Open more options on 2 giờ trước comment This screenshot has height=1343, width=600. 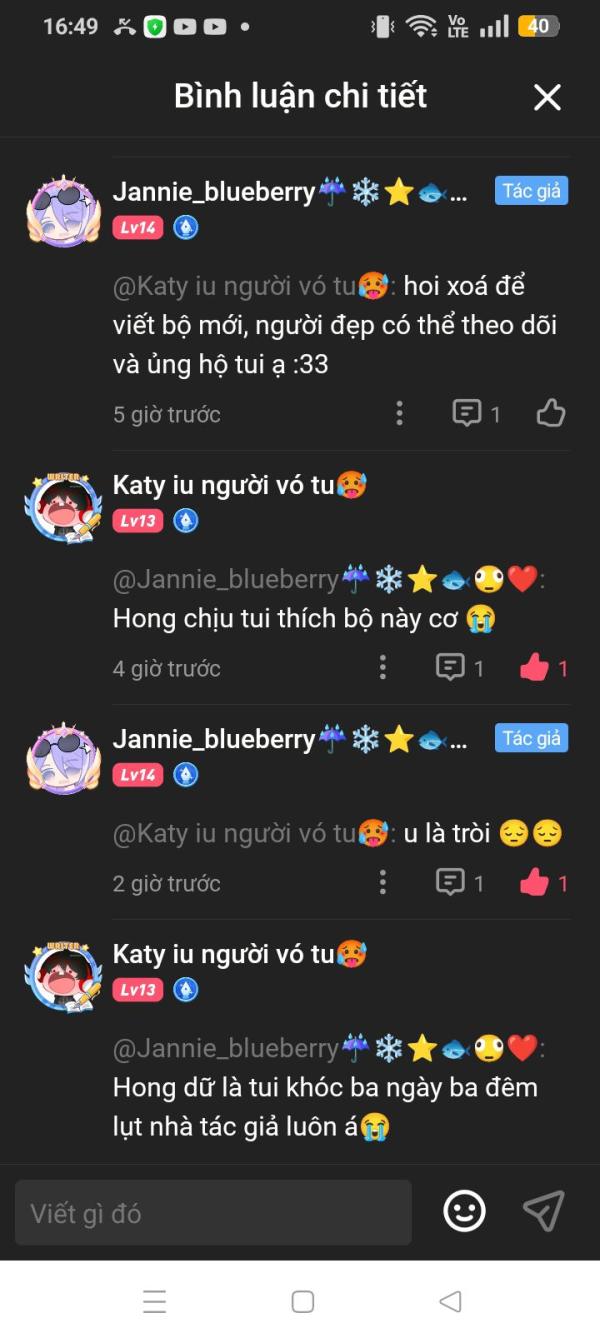(383, 882)
